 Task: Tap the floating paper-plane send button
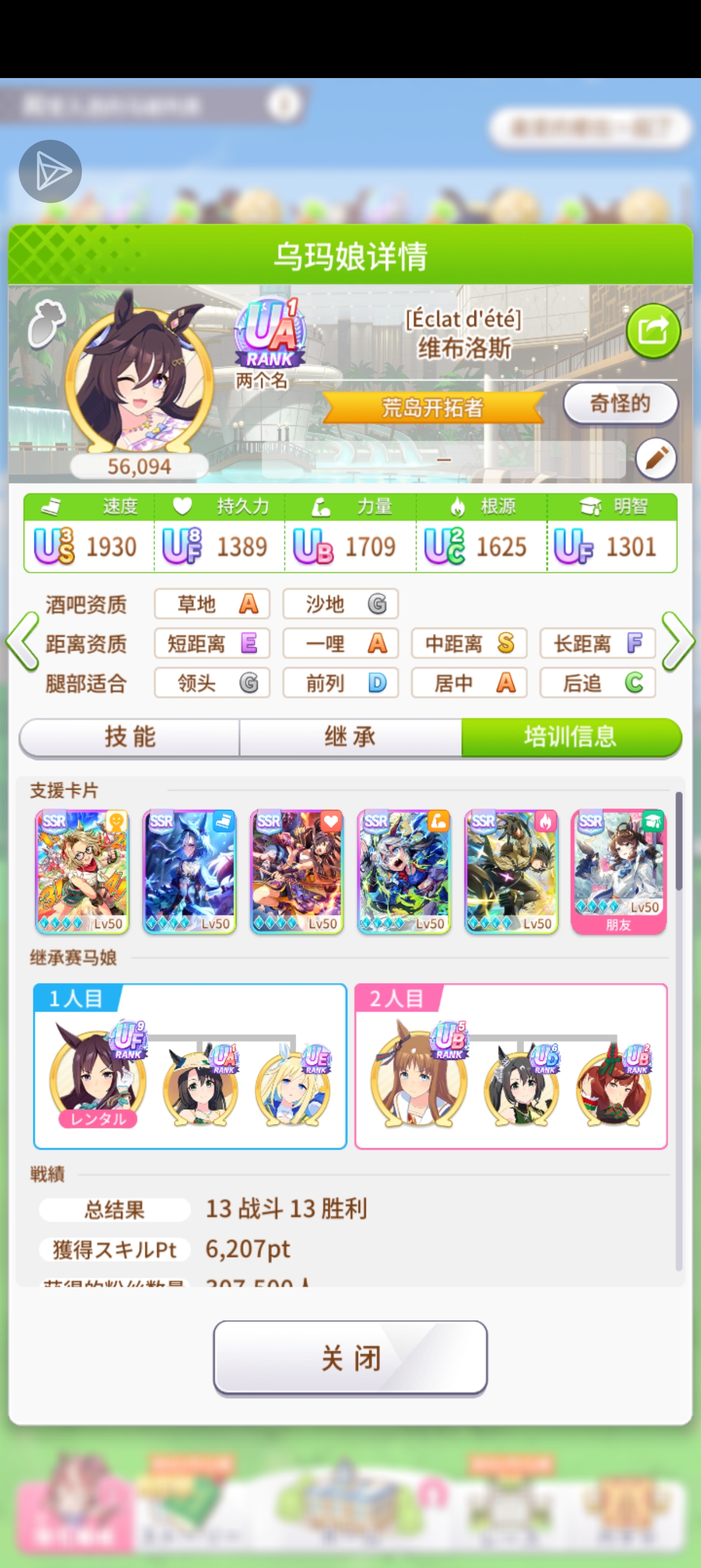pos(50,171)
